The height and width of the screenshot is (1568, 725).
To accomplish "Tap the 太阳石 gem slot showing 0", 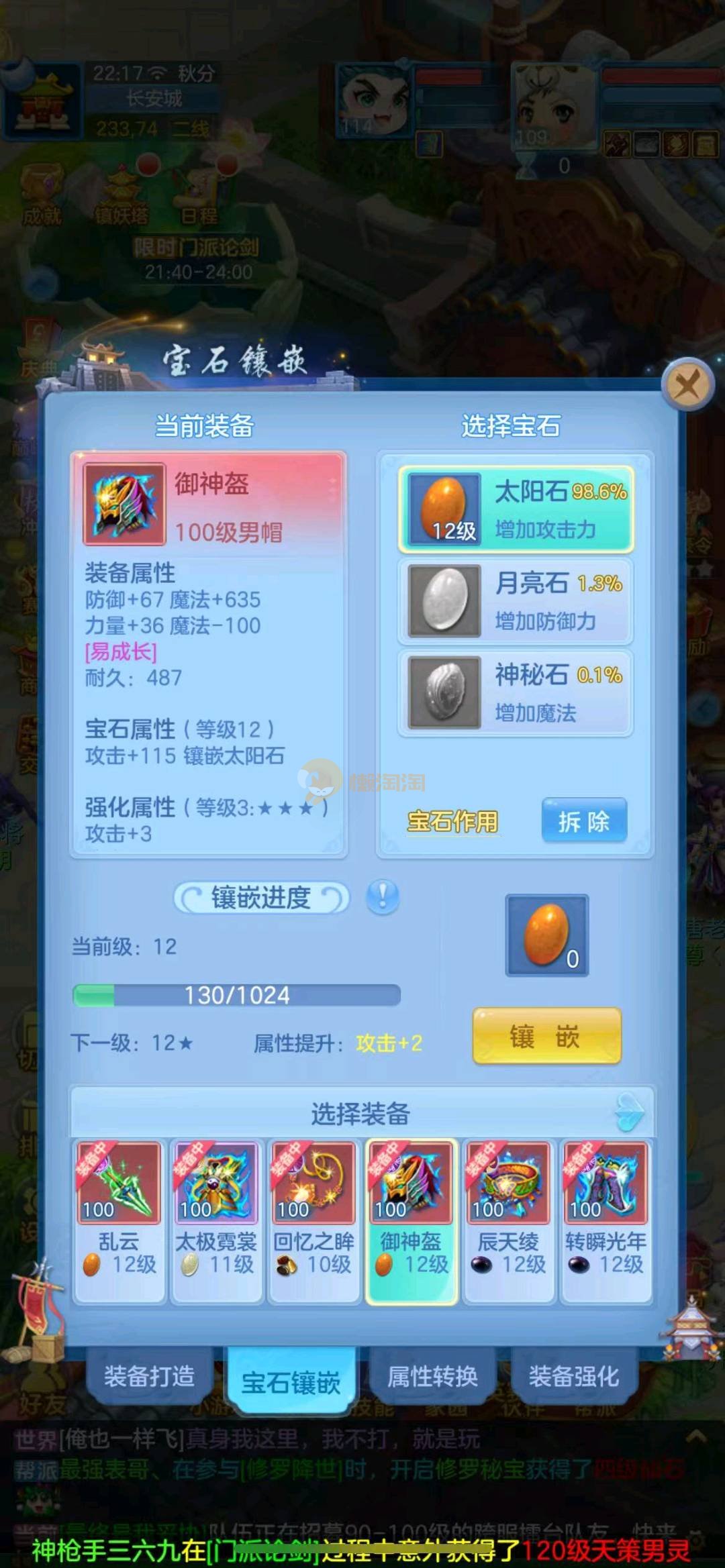I will pos(546,935).
